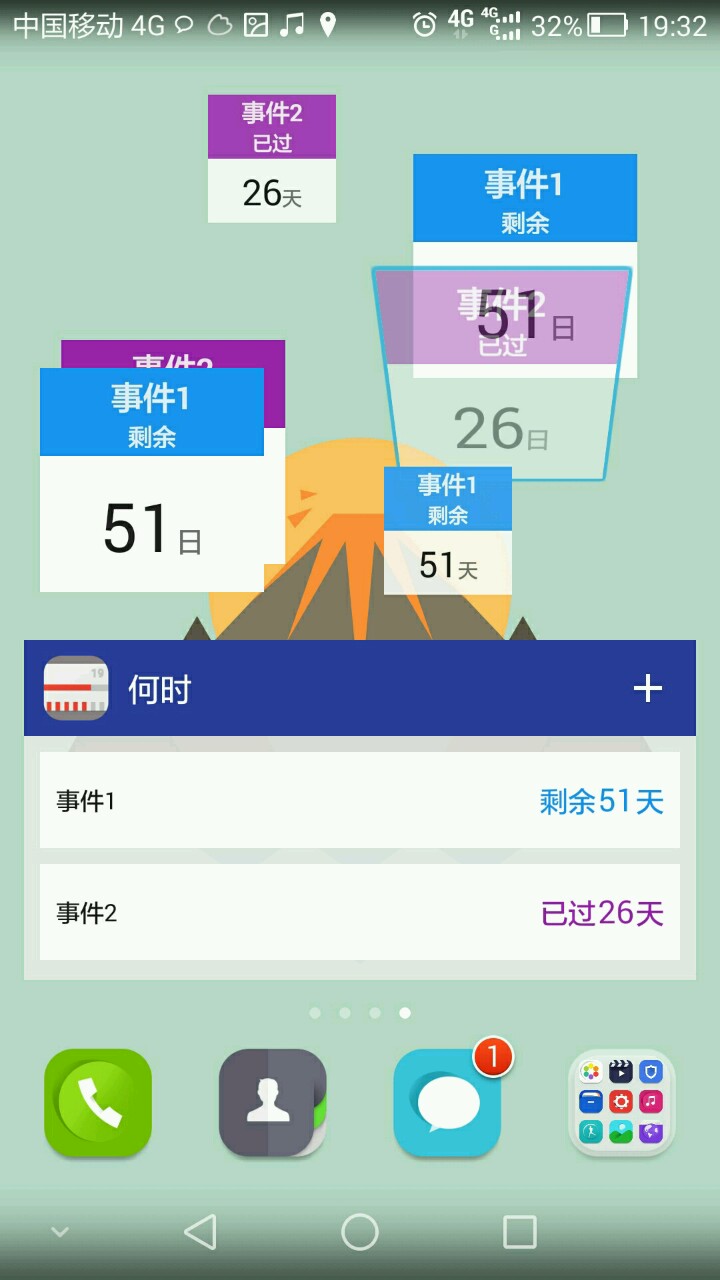
Task: Open the 事件2 row showing 已过26天
Action: 360,912
